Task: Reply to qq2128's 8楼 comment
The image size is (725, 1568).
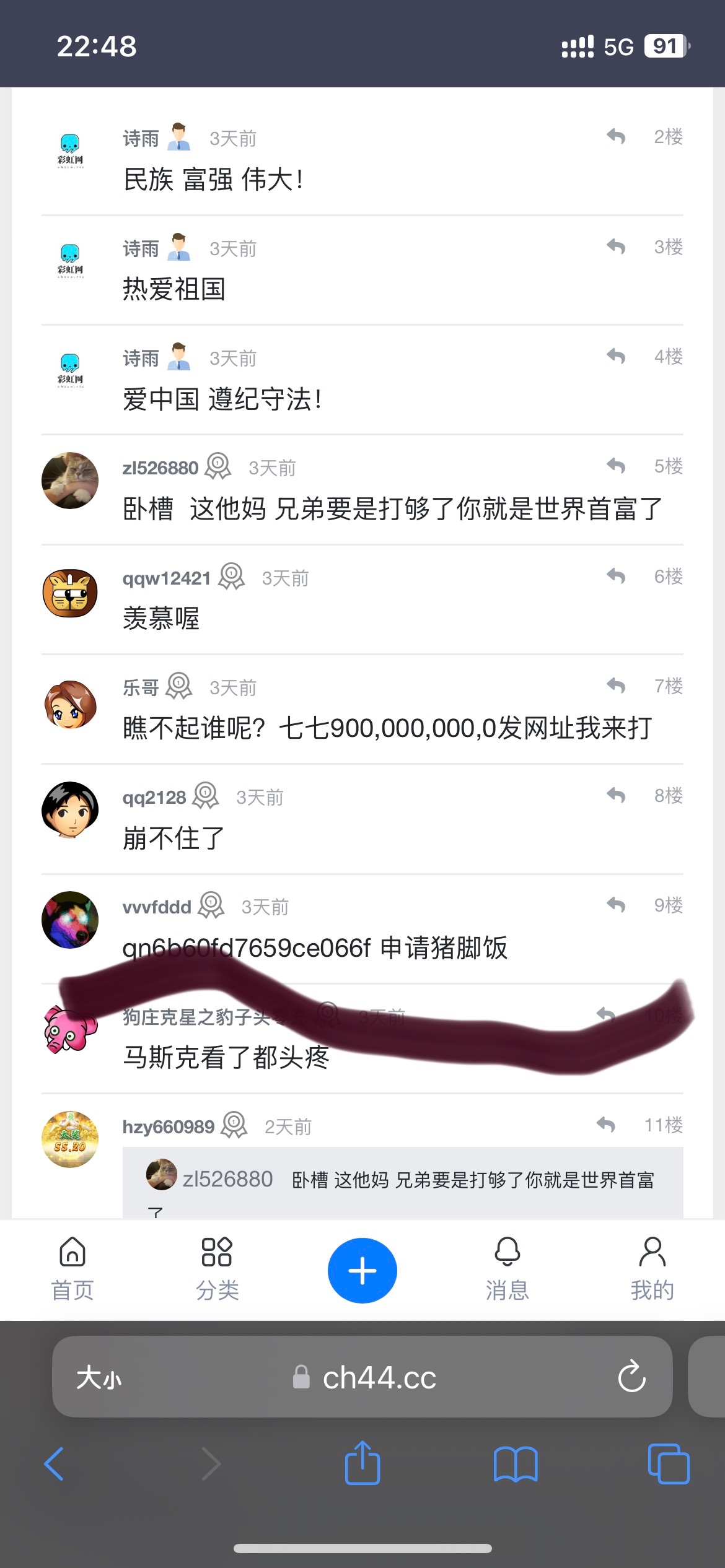Action: [616, 795]
